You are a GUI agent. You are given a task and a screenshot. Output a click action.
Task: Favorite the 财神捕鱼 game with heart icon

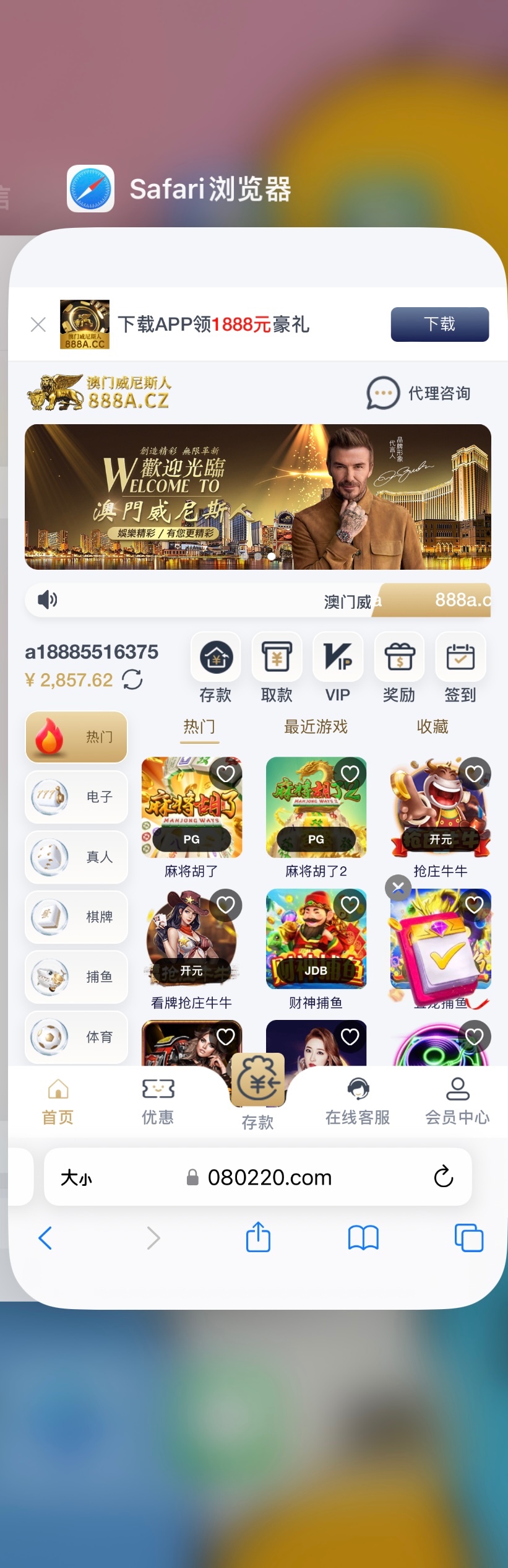click(350, 905)
